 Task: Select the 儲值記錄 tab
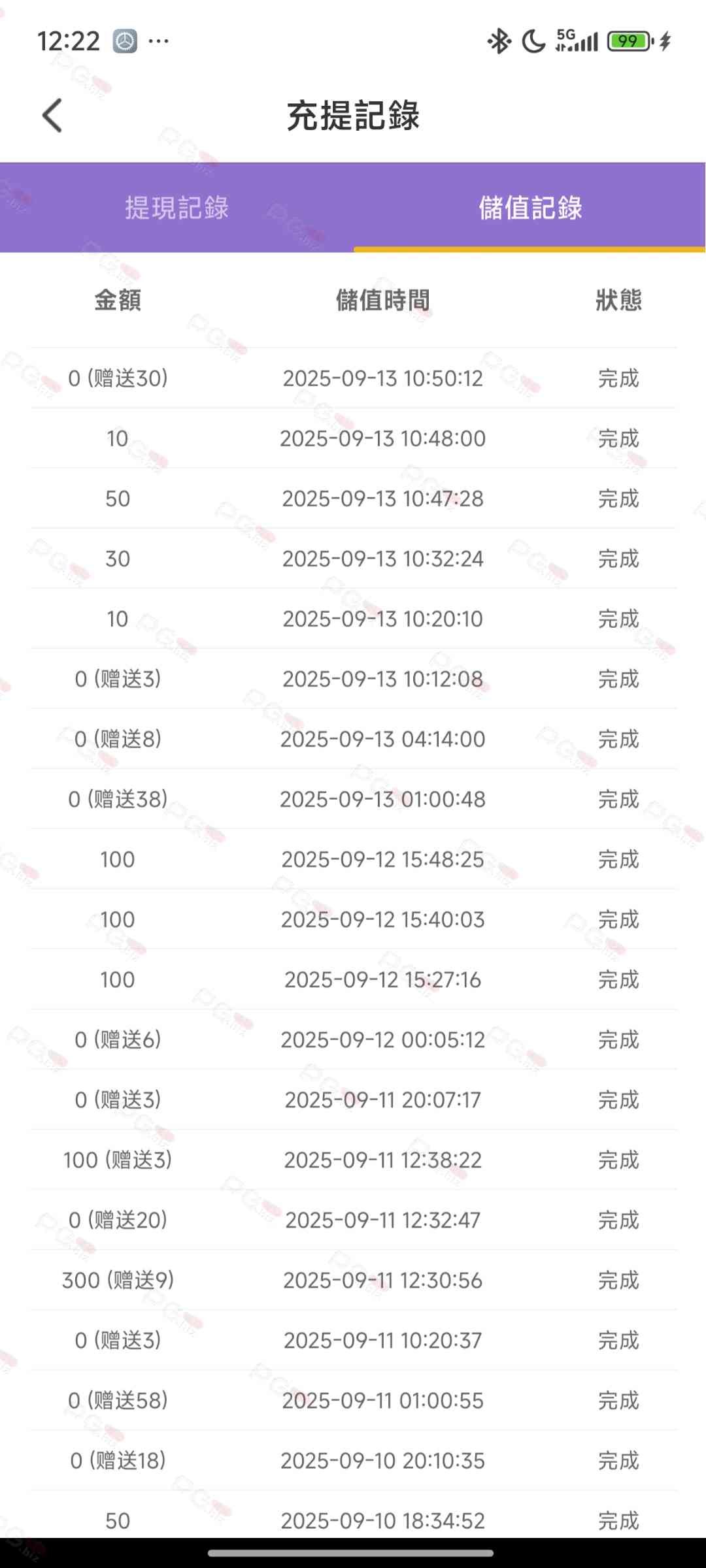point(529,208)
